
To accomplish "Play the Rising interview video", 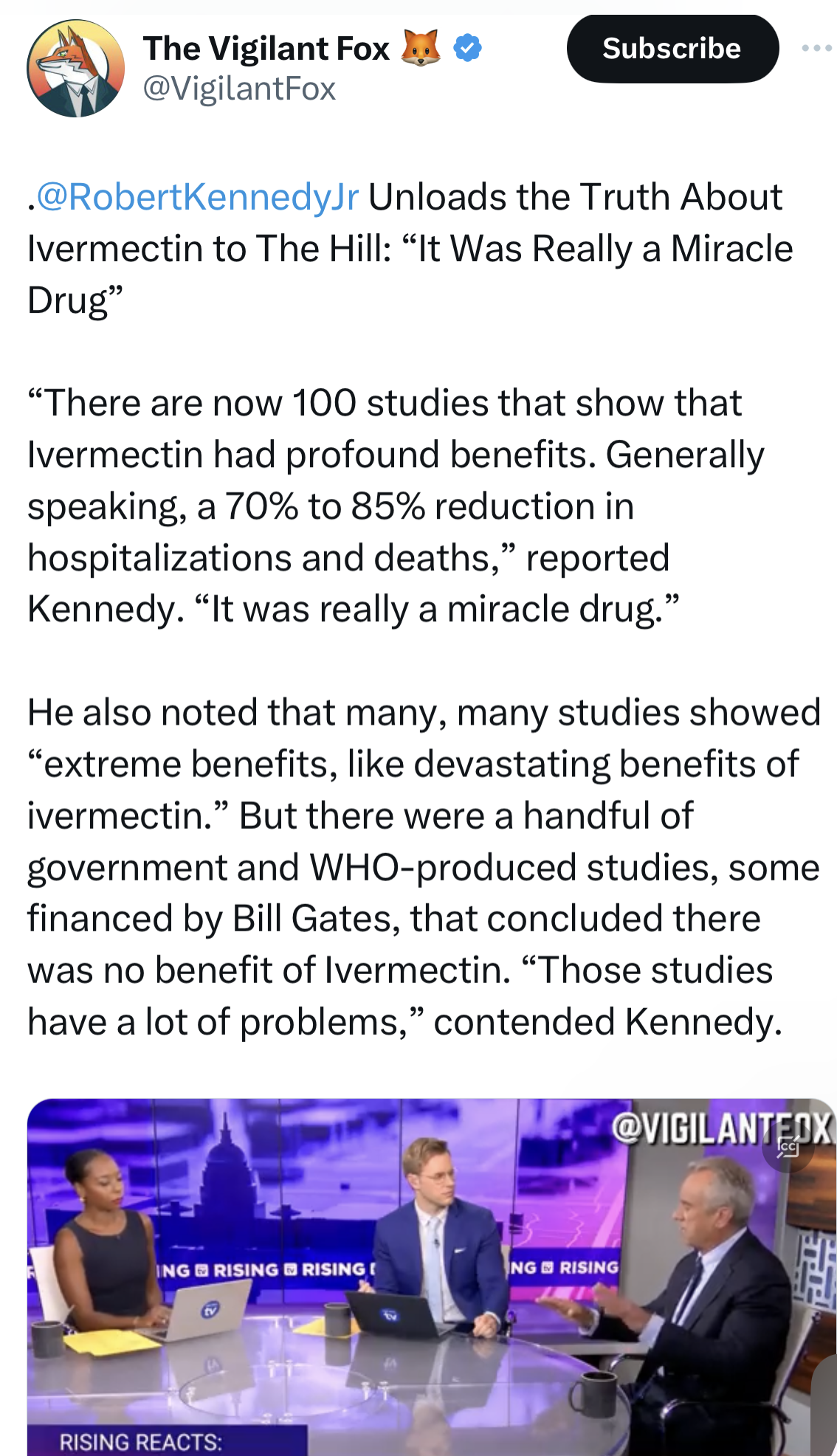I will click(x=432, y=1277).
